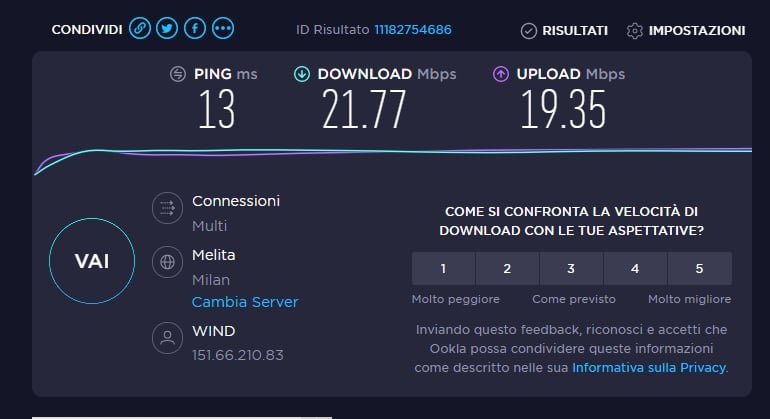Copy the result share link
This screenshot has height=419, width=770.
coord(140,29)
